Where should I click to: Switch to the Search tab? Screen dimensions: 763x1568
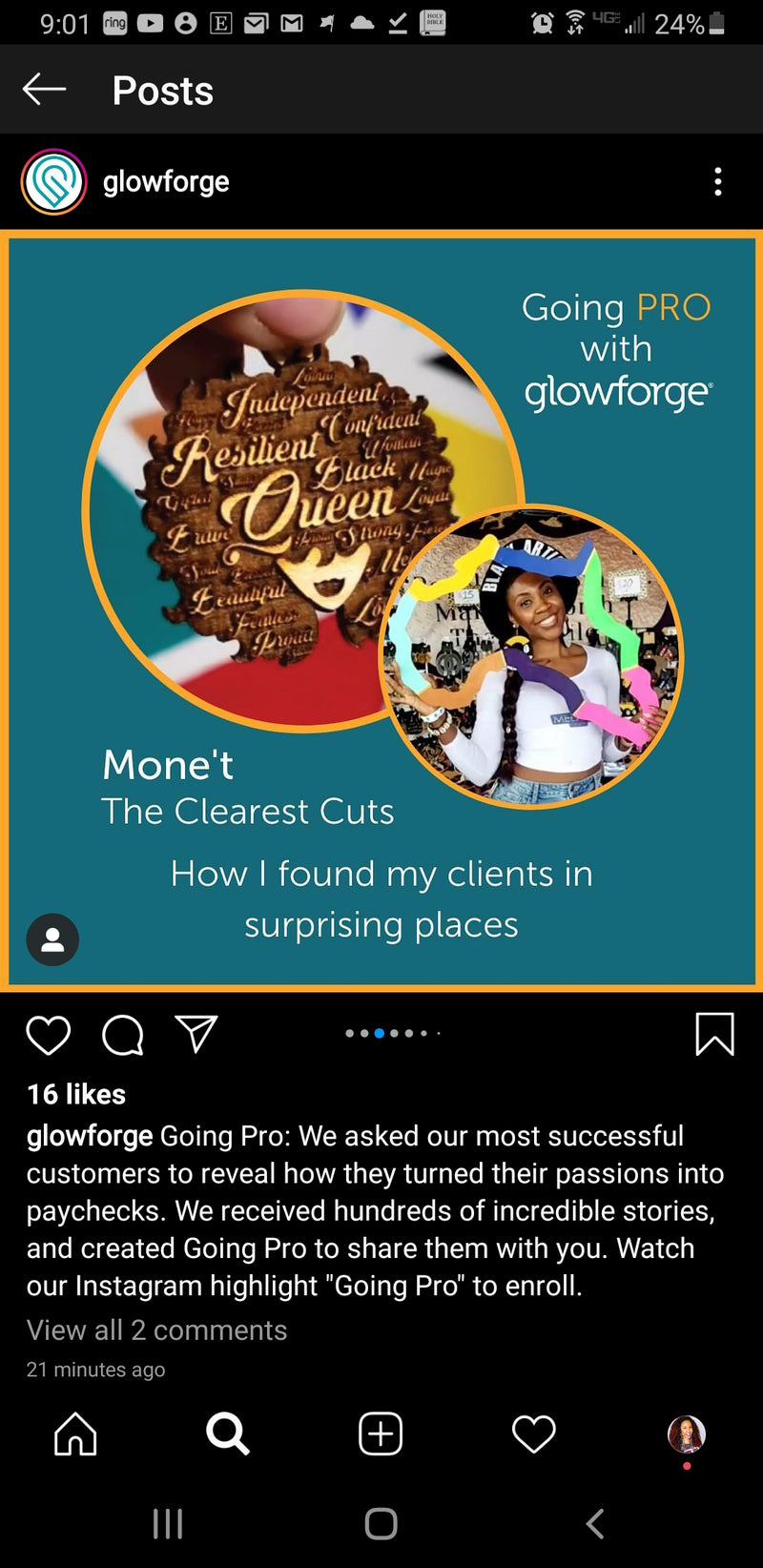click(228, 1434)
